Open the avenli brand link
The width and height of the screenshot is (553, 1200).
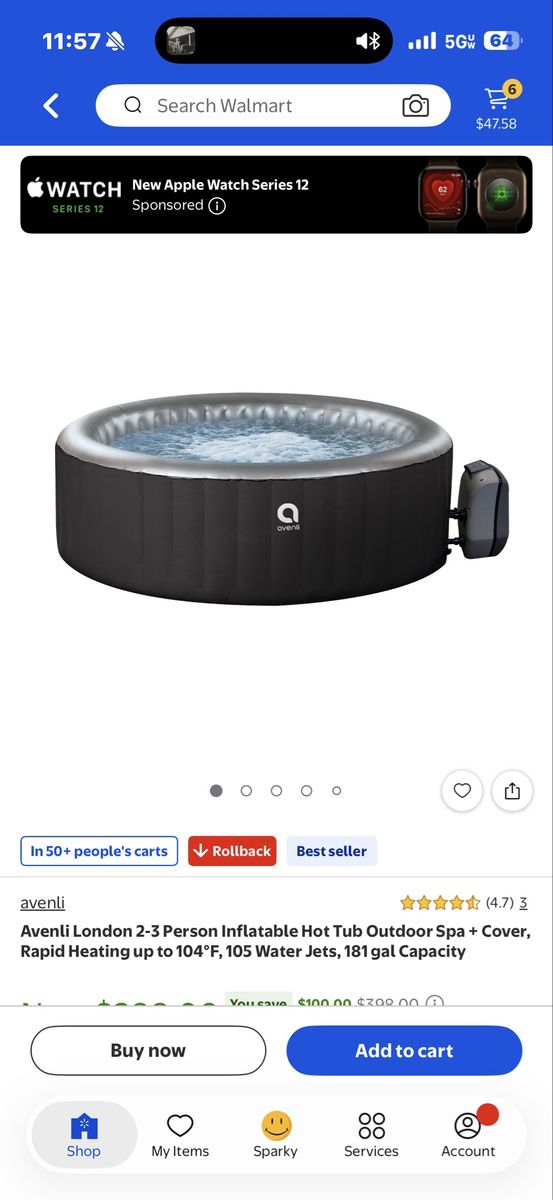click(43, 903)
